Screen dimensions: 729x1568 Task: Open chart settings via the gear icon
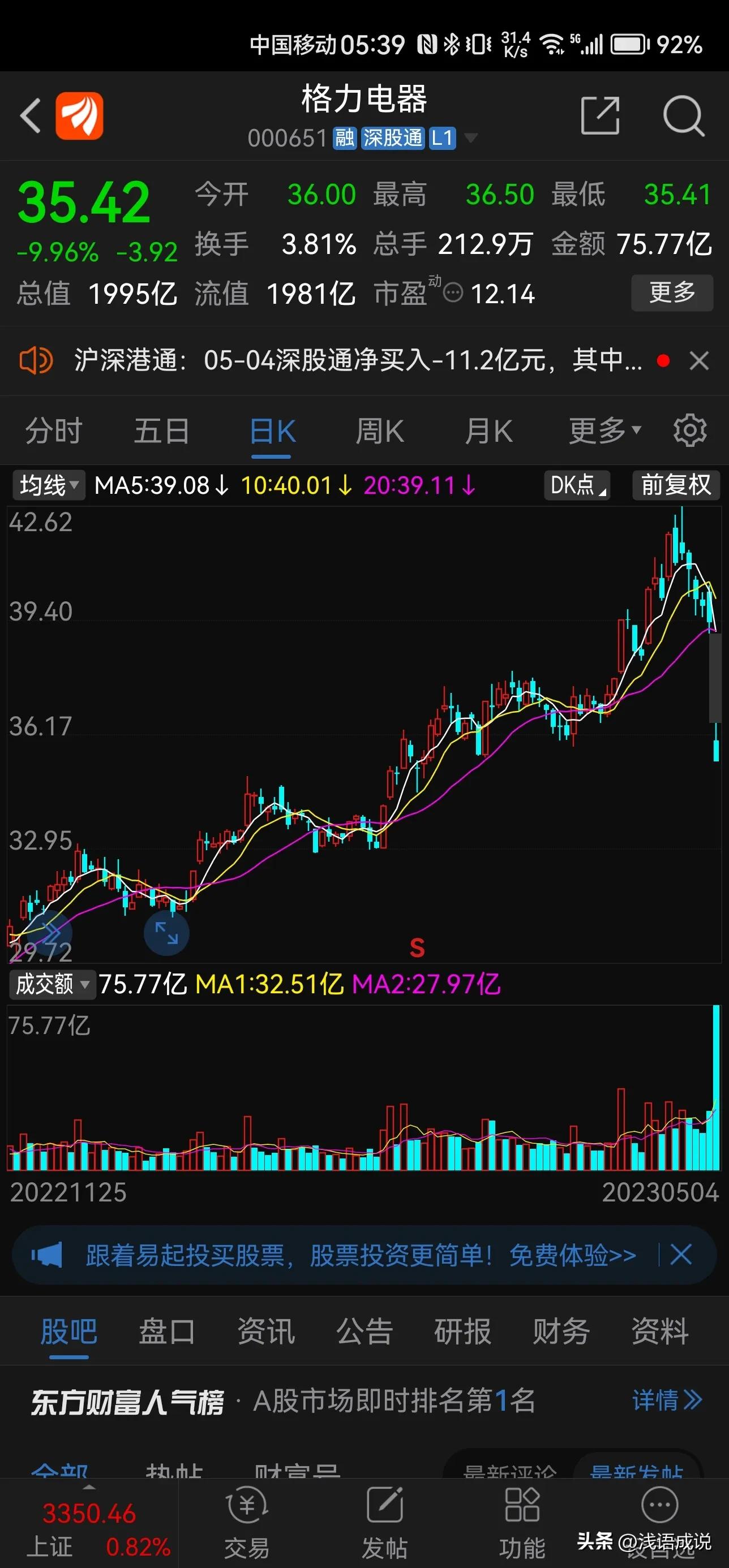pos(689,430)
